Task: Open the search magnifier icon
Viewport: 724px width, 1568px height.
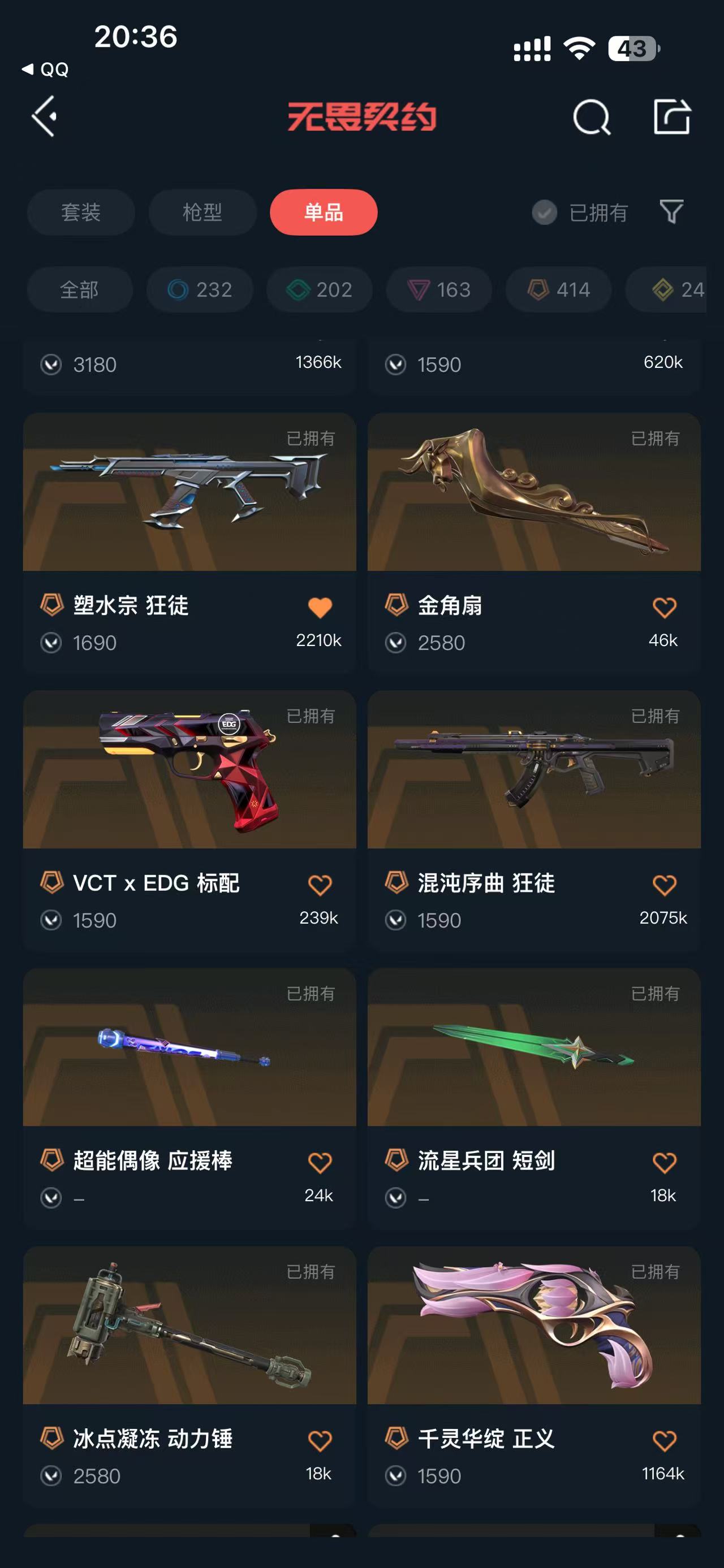Action: (x=591, y=116)
